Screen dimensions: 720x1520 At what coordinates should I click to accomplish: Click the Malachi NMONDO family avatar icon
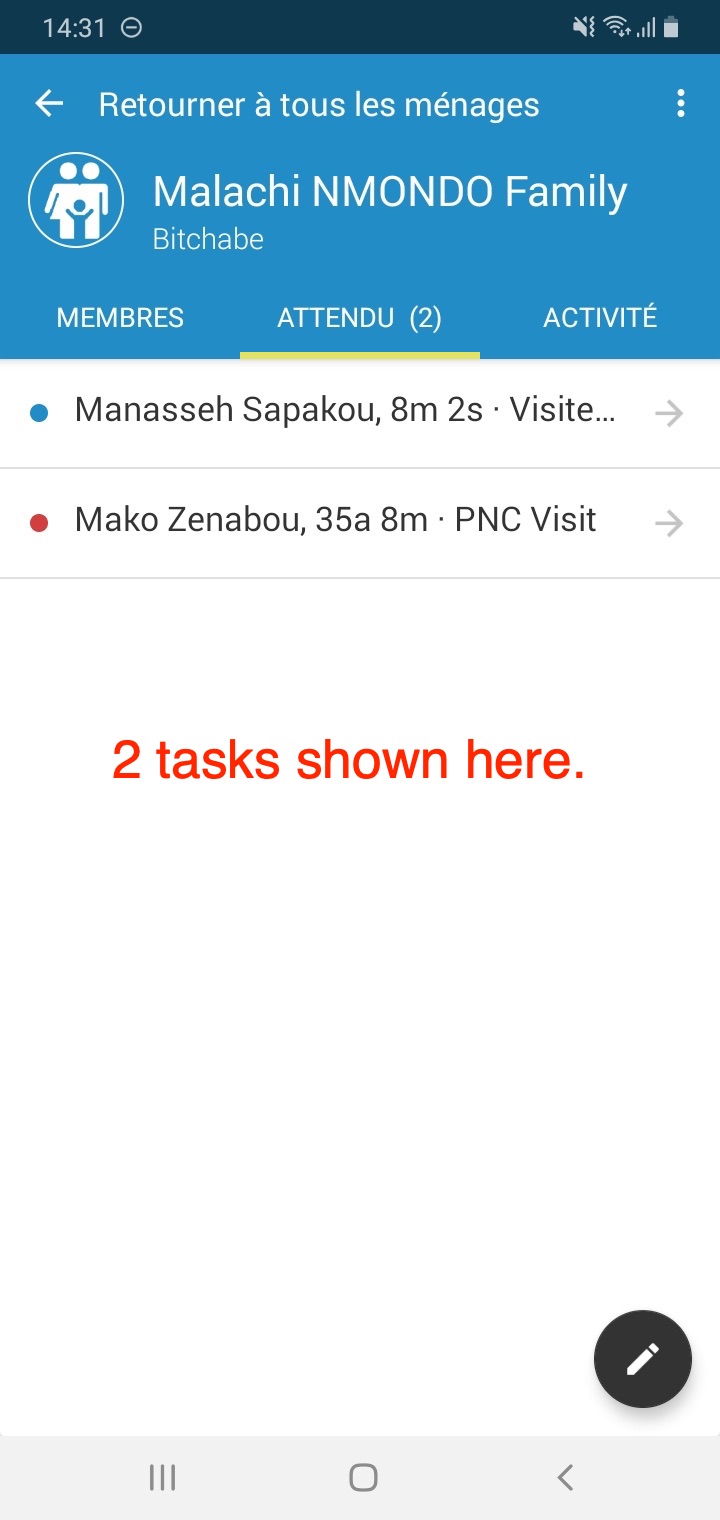click(75, 200)
